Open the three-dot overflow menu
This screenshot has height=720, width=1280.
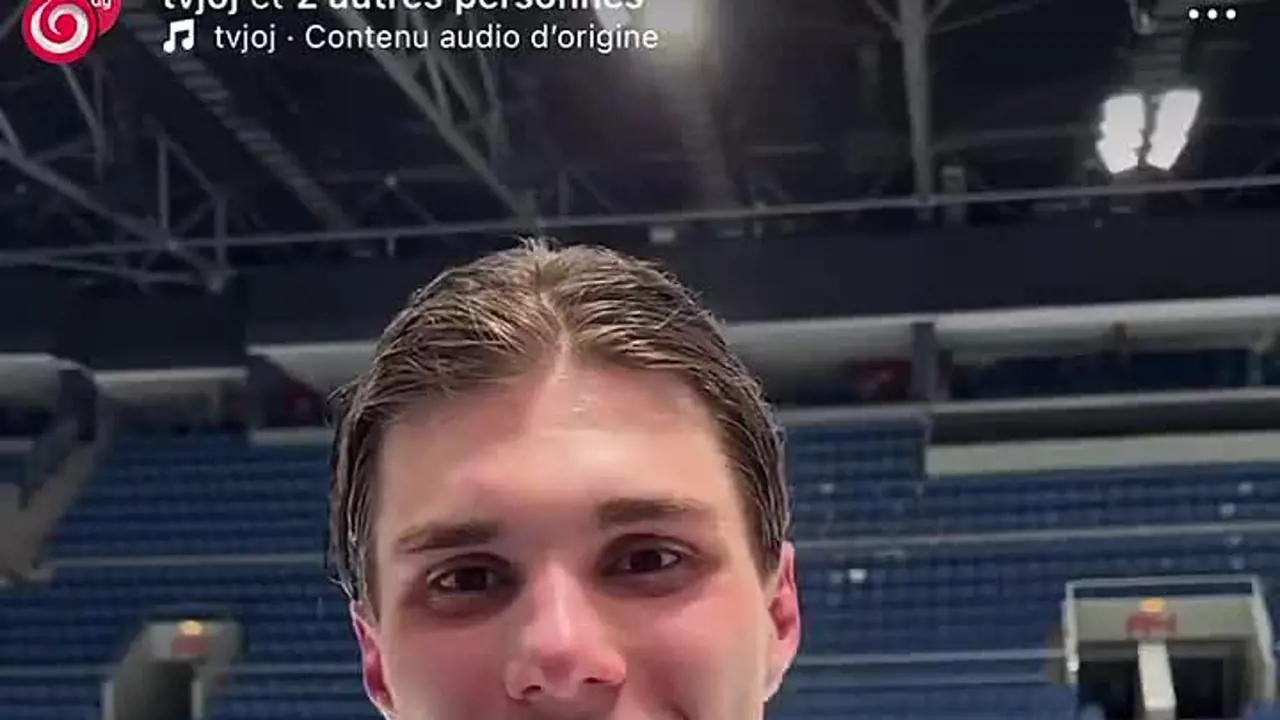(1212, 14)
